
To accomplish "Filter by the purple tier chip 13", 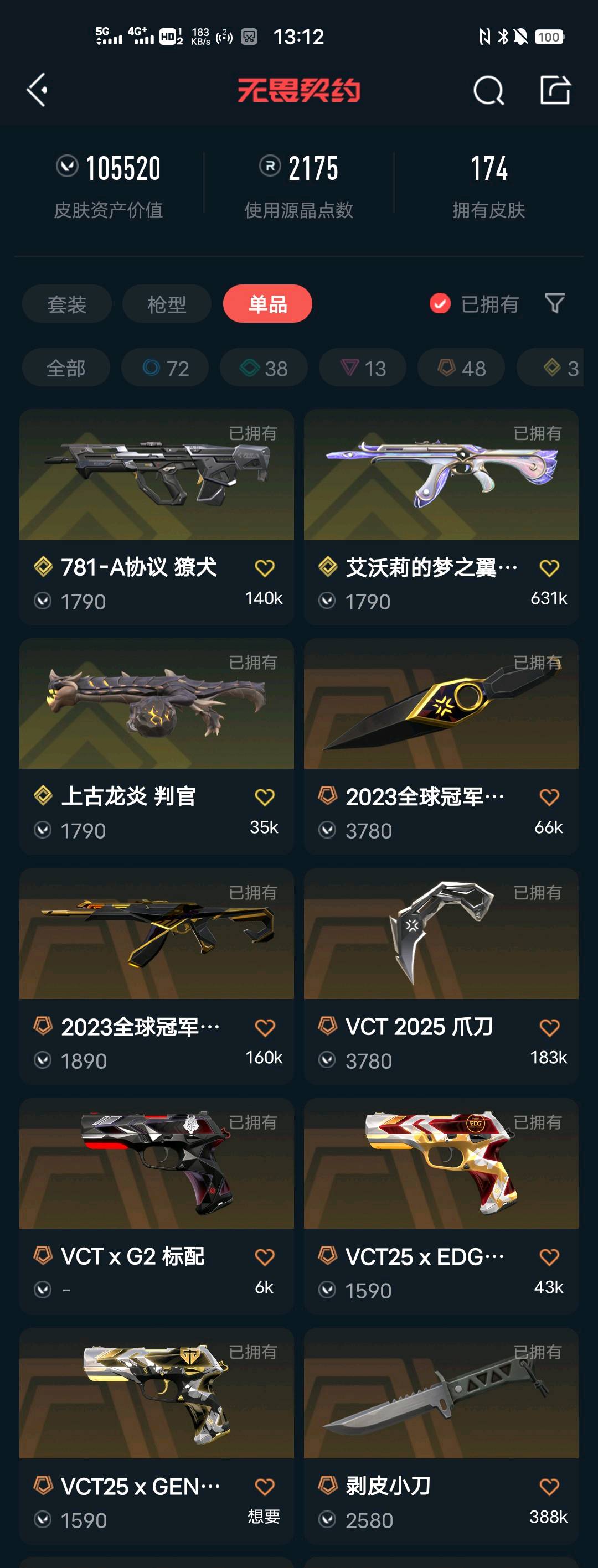I will (x=362, y=368).
